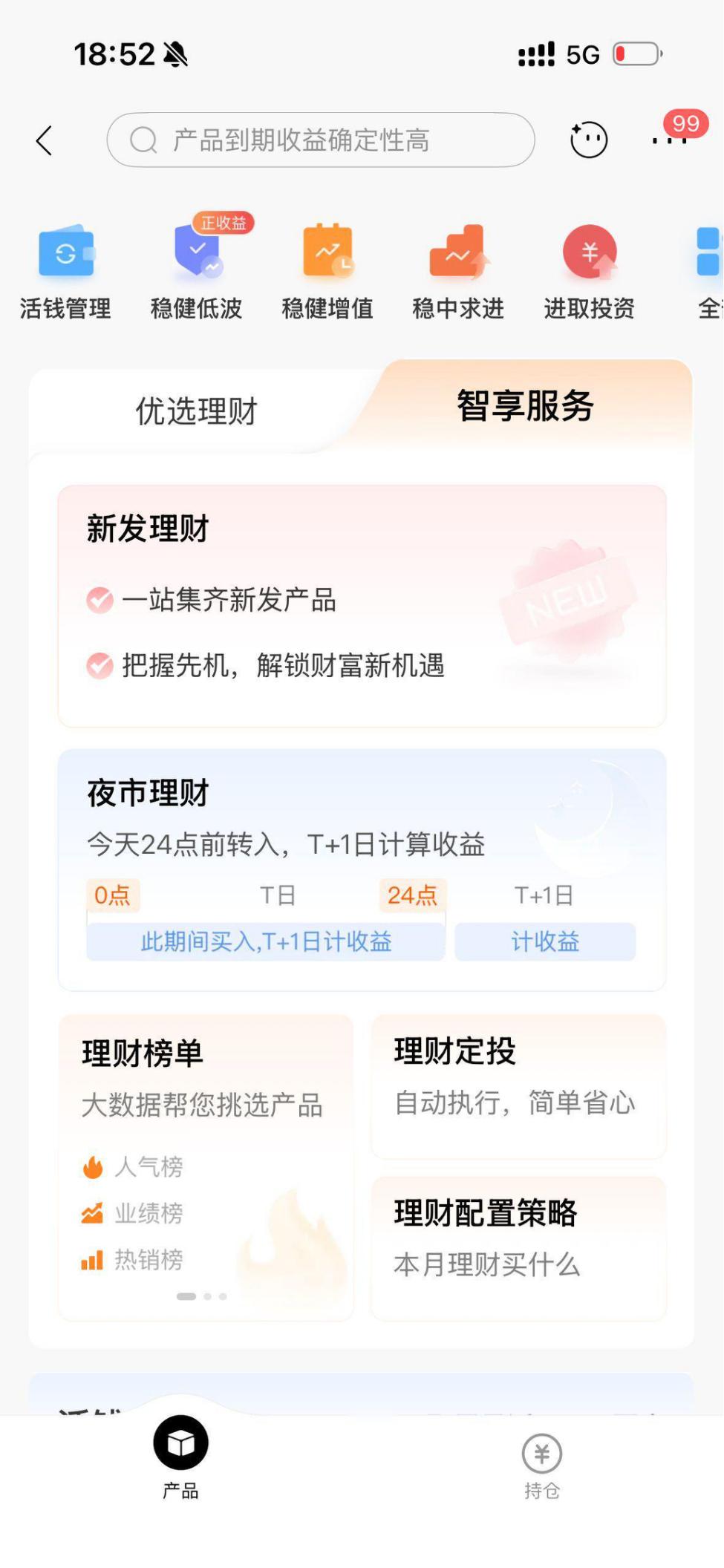
Task: Go back using the left chevron arrow
Action: click(44, 140)
